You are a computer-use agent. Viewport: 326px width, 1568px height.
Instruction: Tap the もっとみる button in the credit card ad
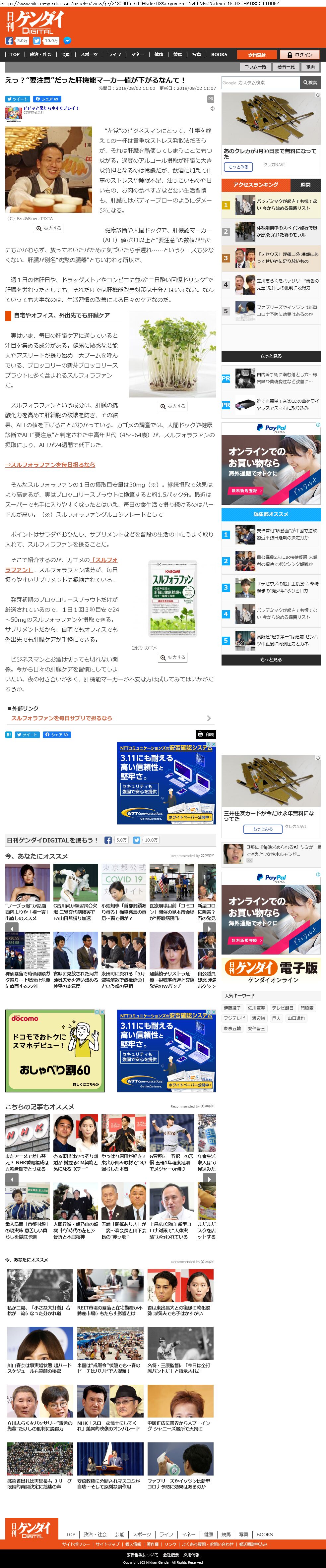click(238, 166)
